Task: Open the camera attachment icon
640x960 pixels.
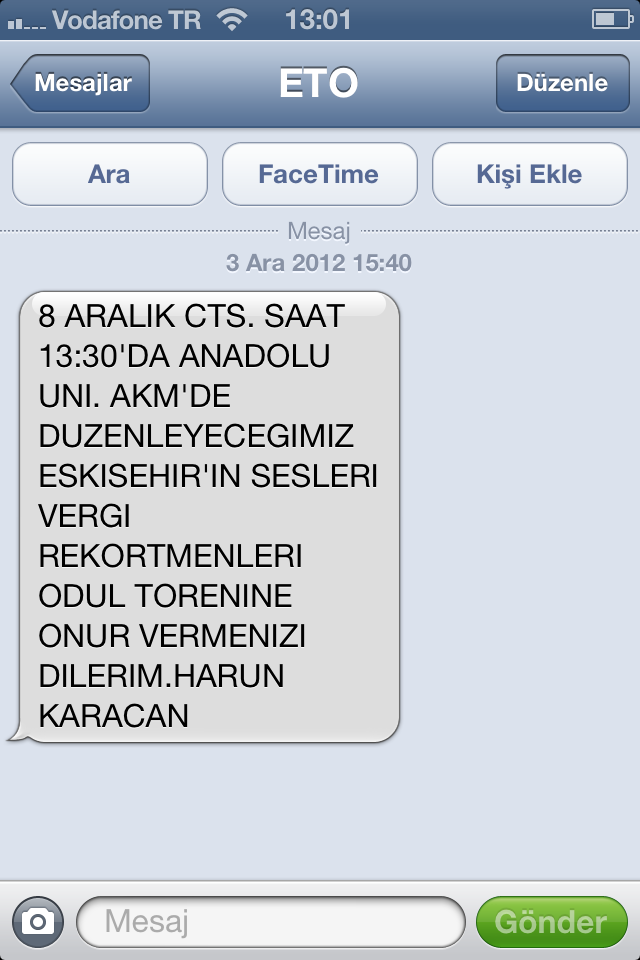Action: pyautogui.click(x=38, y=921)
